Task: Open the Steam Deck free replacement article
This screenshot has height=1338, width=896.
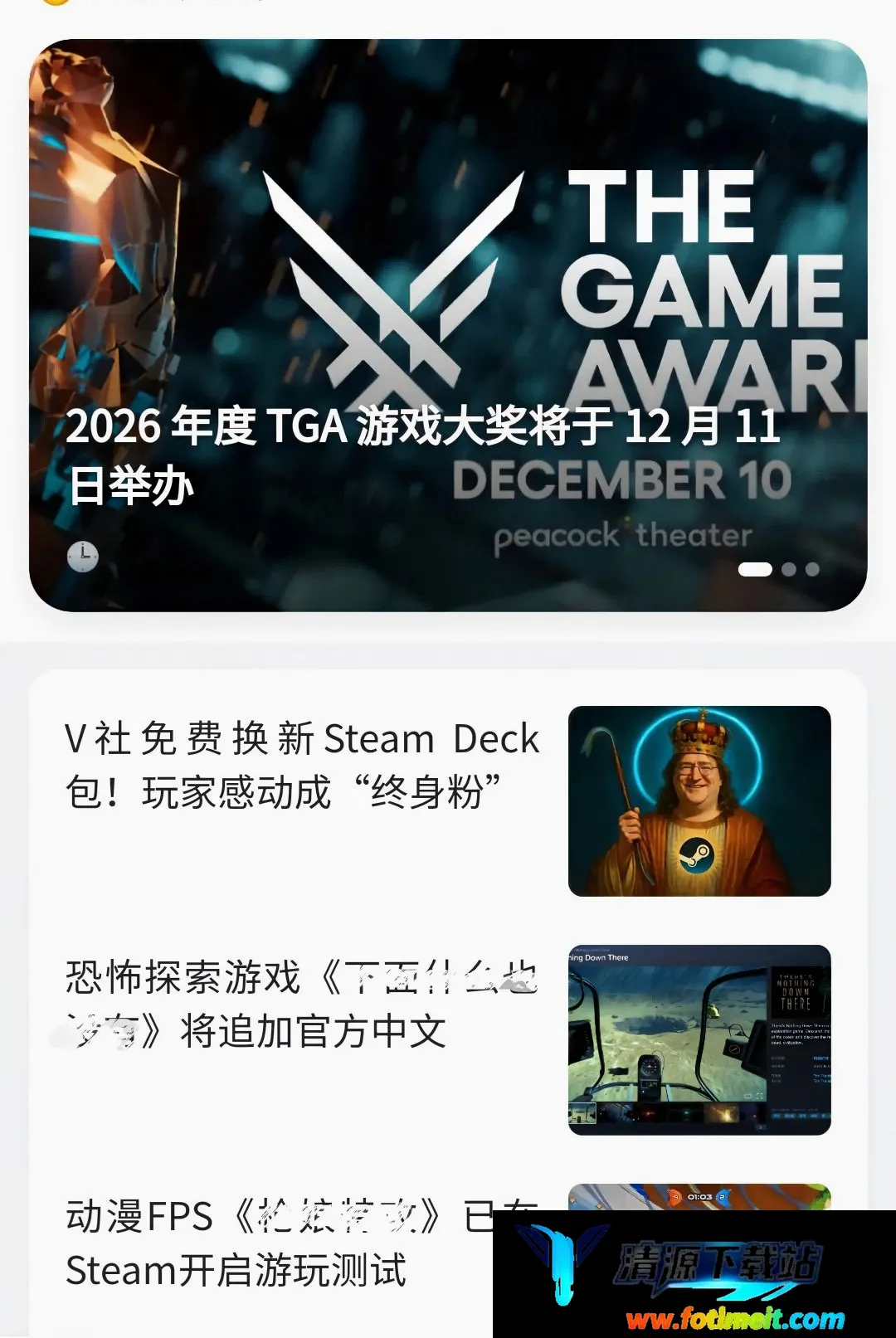Action: [448, 800]
